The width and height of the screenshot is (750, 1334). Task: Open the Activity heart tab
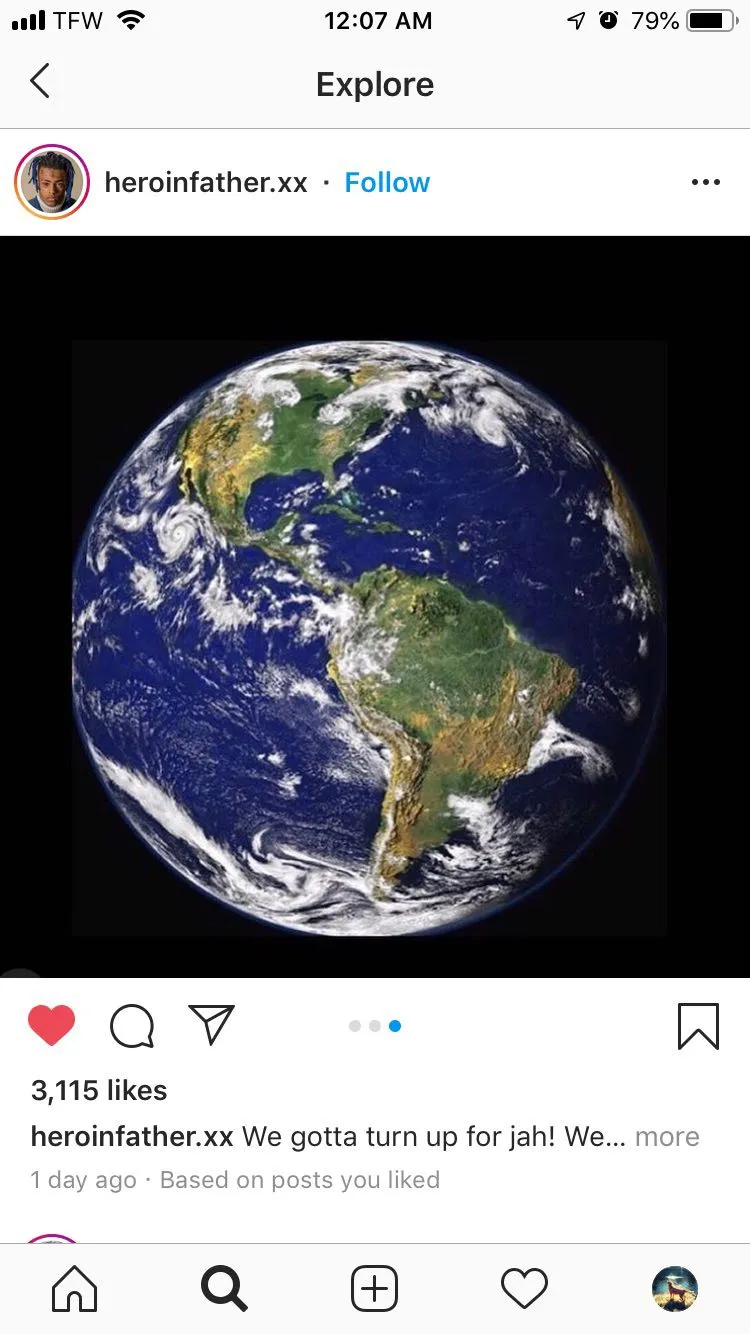tap(525, 1289)
